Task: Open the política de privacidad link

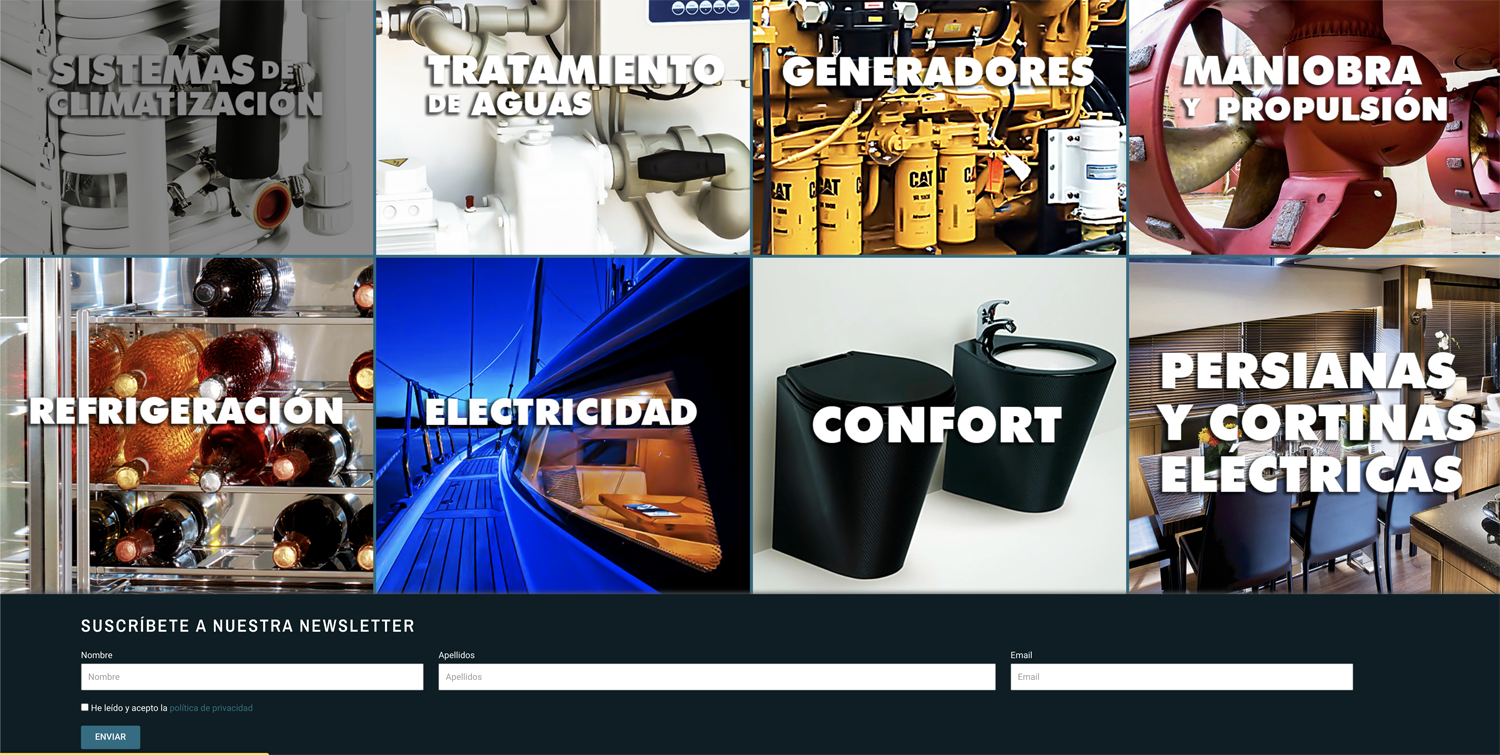Action: 211,708
